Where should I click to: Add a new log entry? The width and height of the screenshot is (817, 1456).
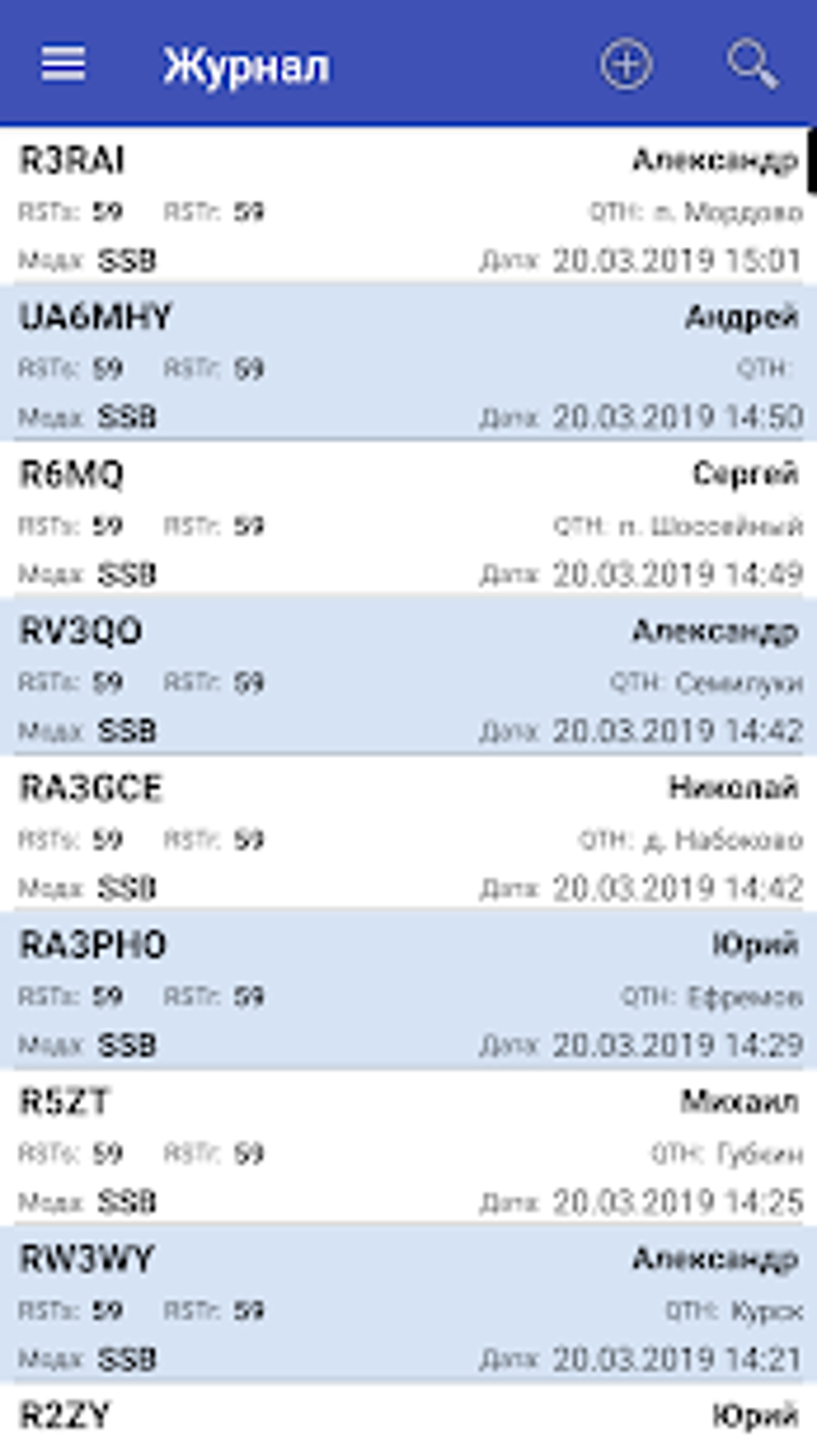626,64
